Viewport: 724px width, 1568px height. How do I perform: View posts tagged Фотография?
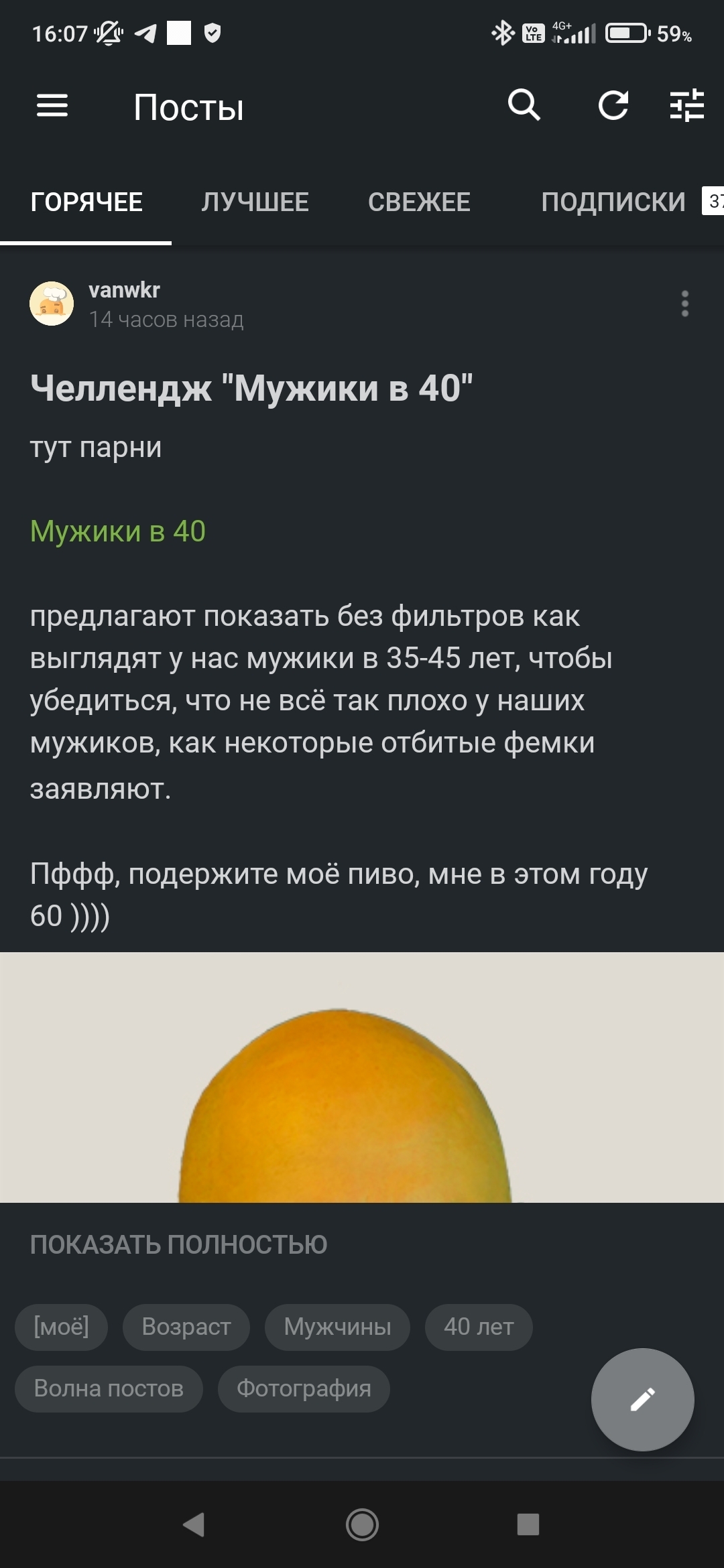tap(304, 1388)
